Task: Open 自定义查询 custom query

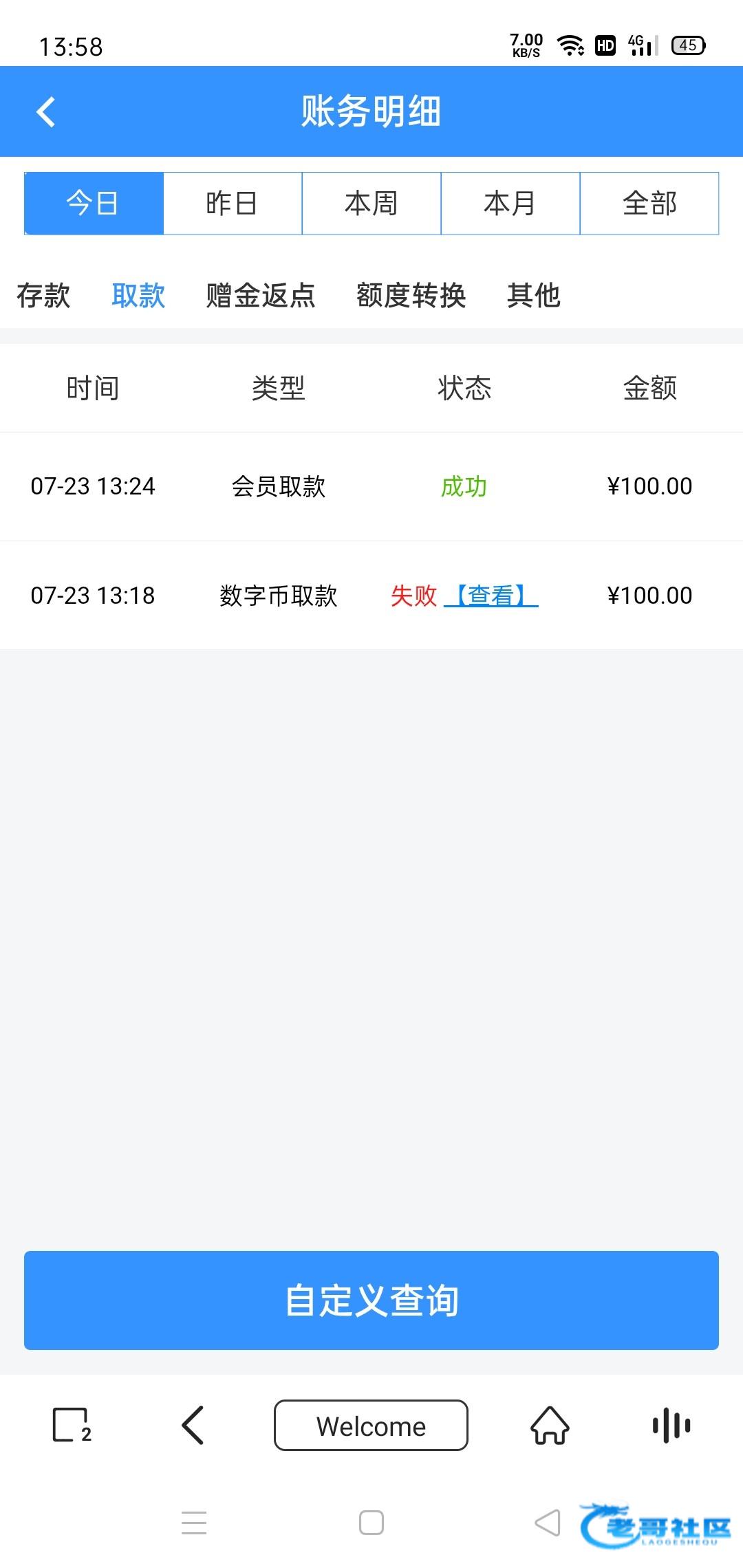Action: (x=371, y=1300)
